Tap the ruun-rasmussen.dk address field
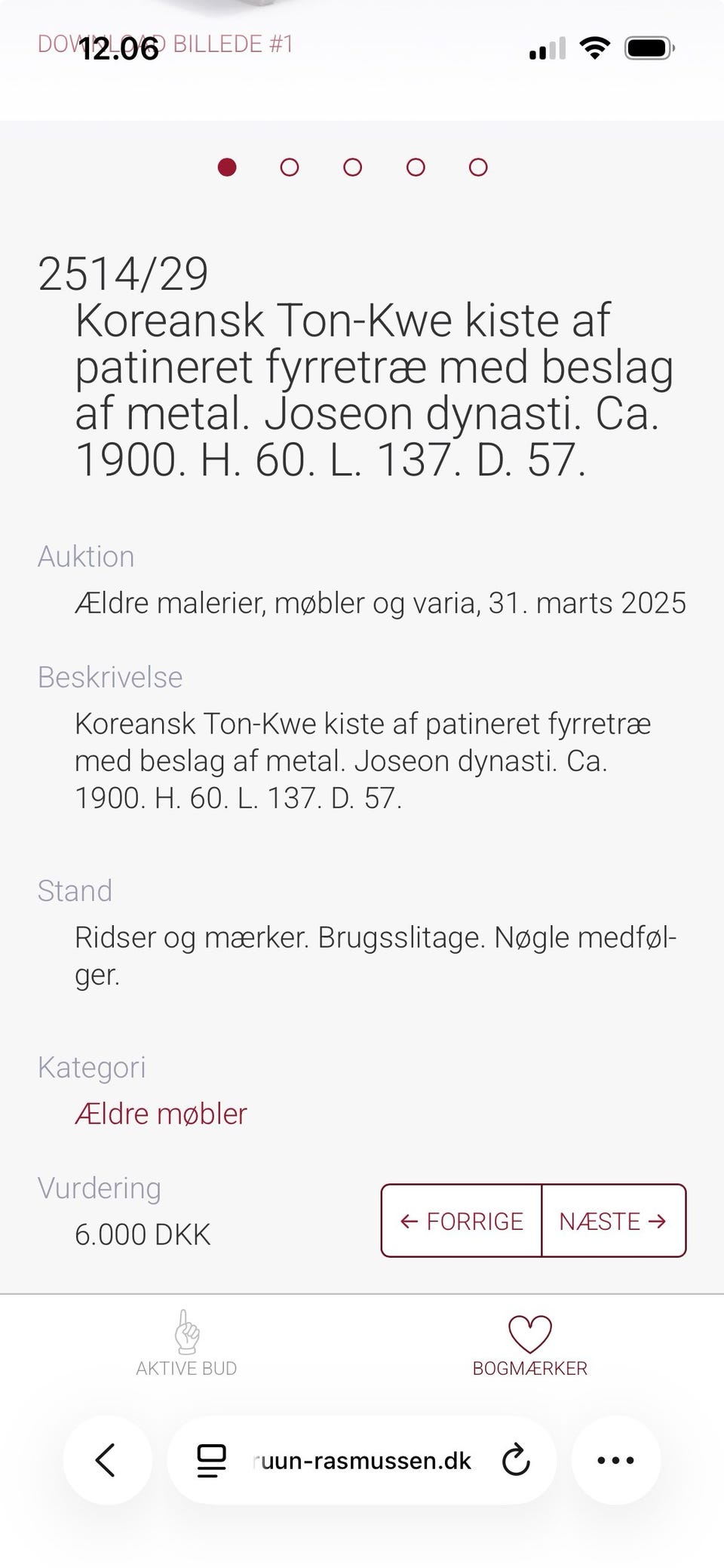 pos(362,1459)
